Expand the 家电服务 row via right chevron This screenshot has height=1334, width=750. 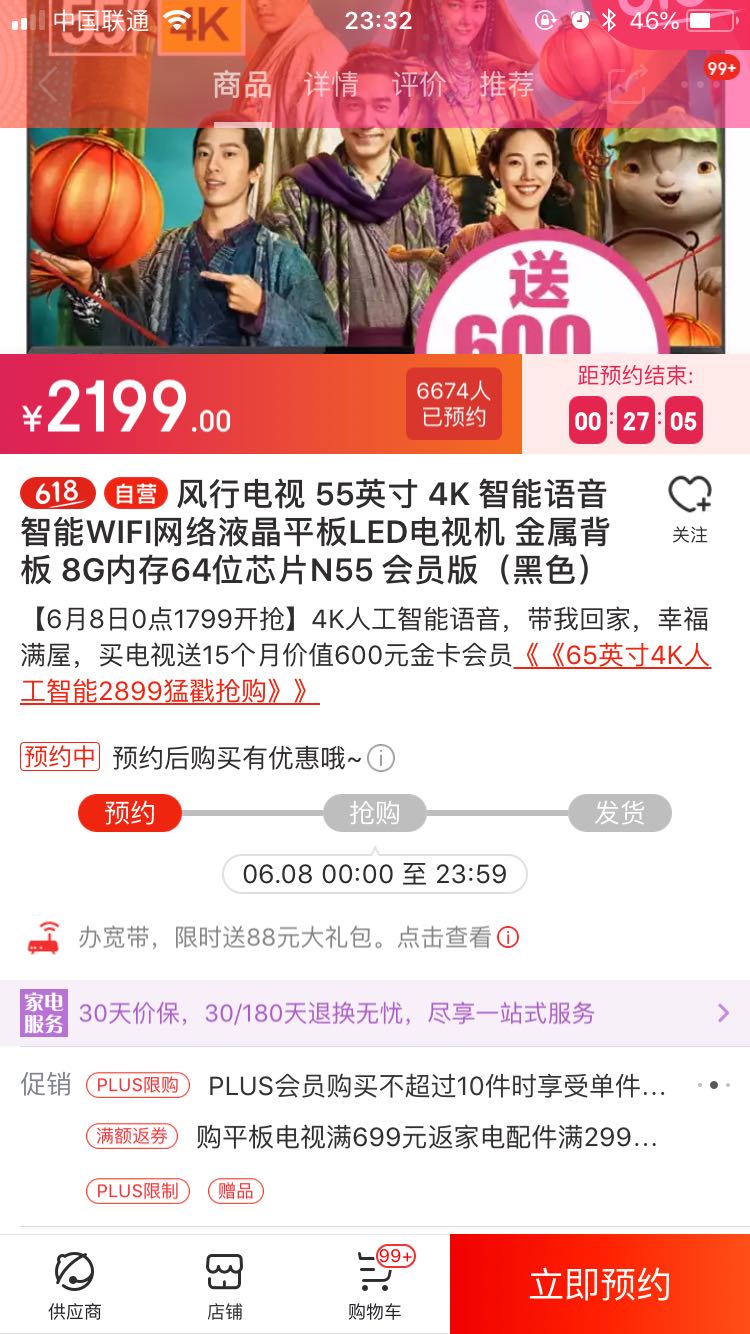(x=723, y=1013)
